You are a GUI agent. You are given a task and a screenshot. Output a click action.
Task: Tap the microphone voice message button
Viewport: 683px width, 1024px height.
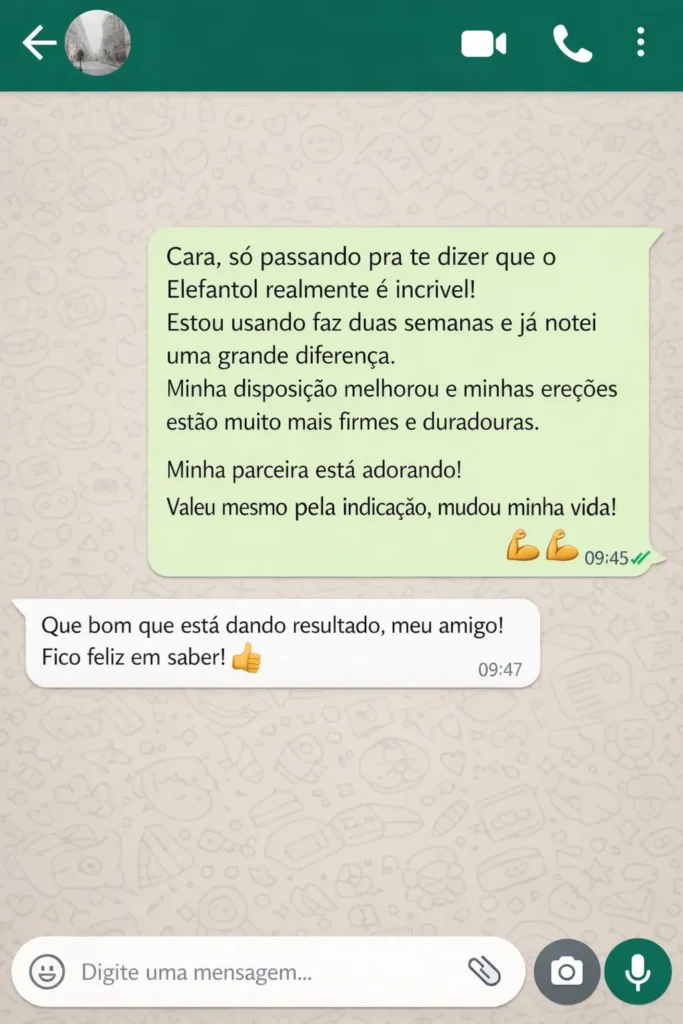(x=638, y=971)
